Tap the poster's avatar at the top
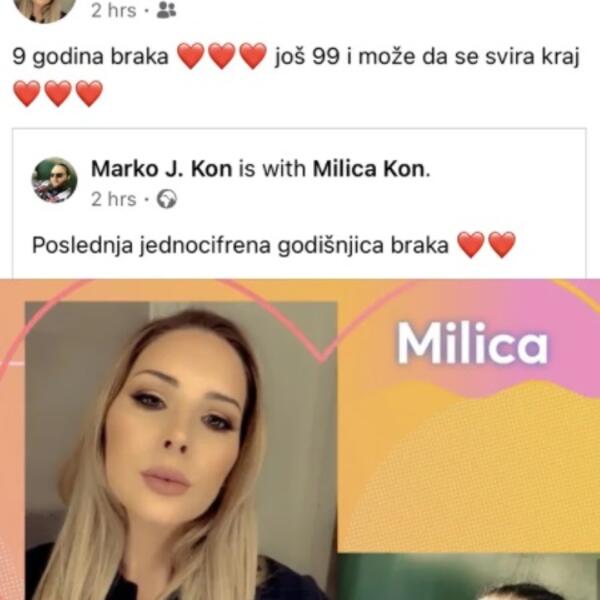600x600 pixels. click(x=46, y=8)
